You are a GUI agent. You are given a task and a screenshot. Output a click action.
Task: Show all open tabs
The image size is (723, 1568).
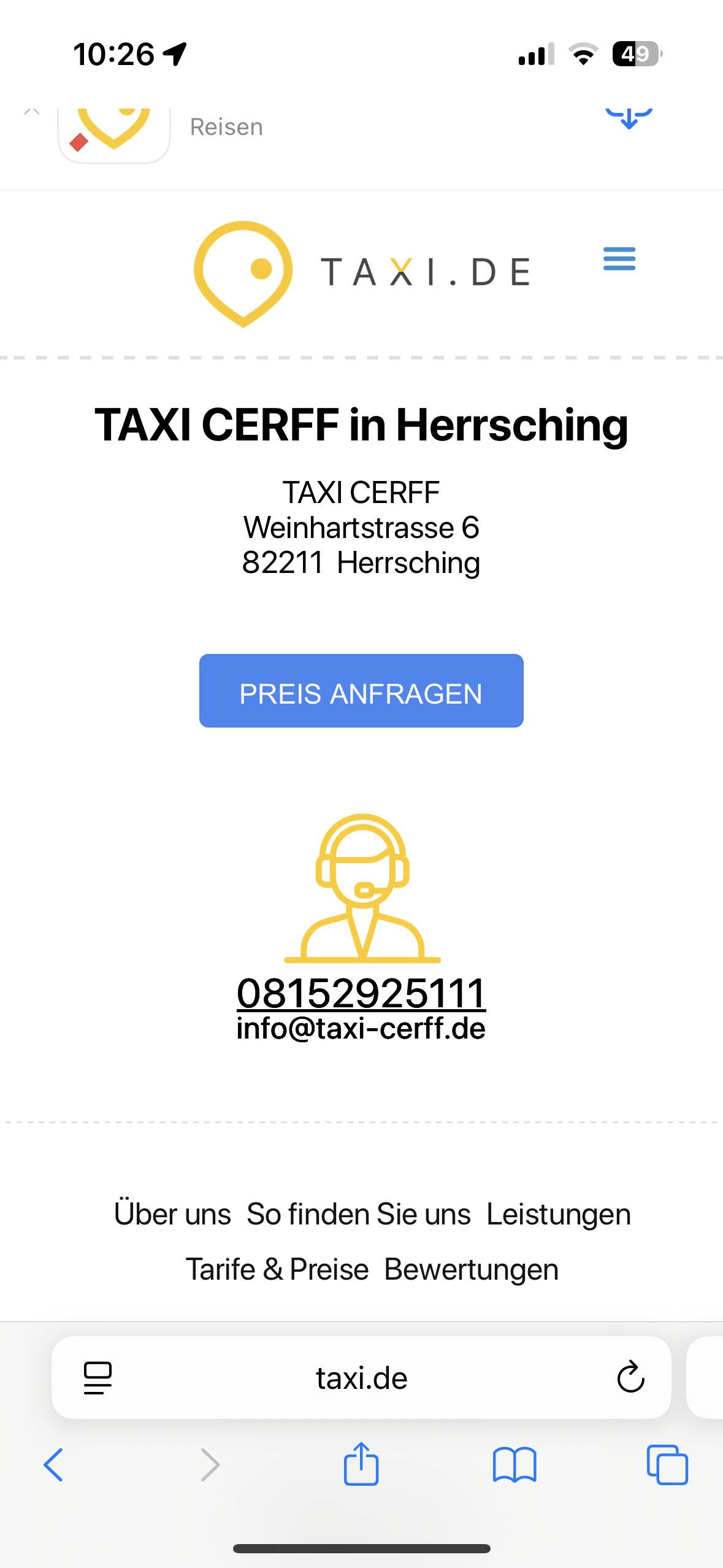pyautogui.click(x=667, y=1465)
